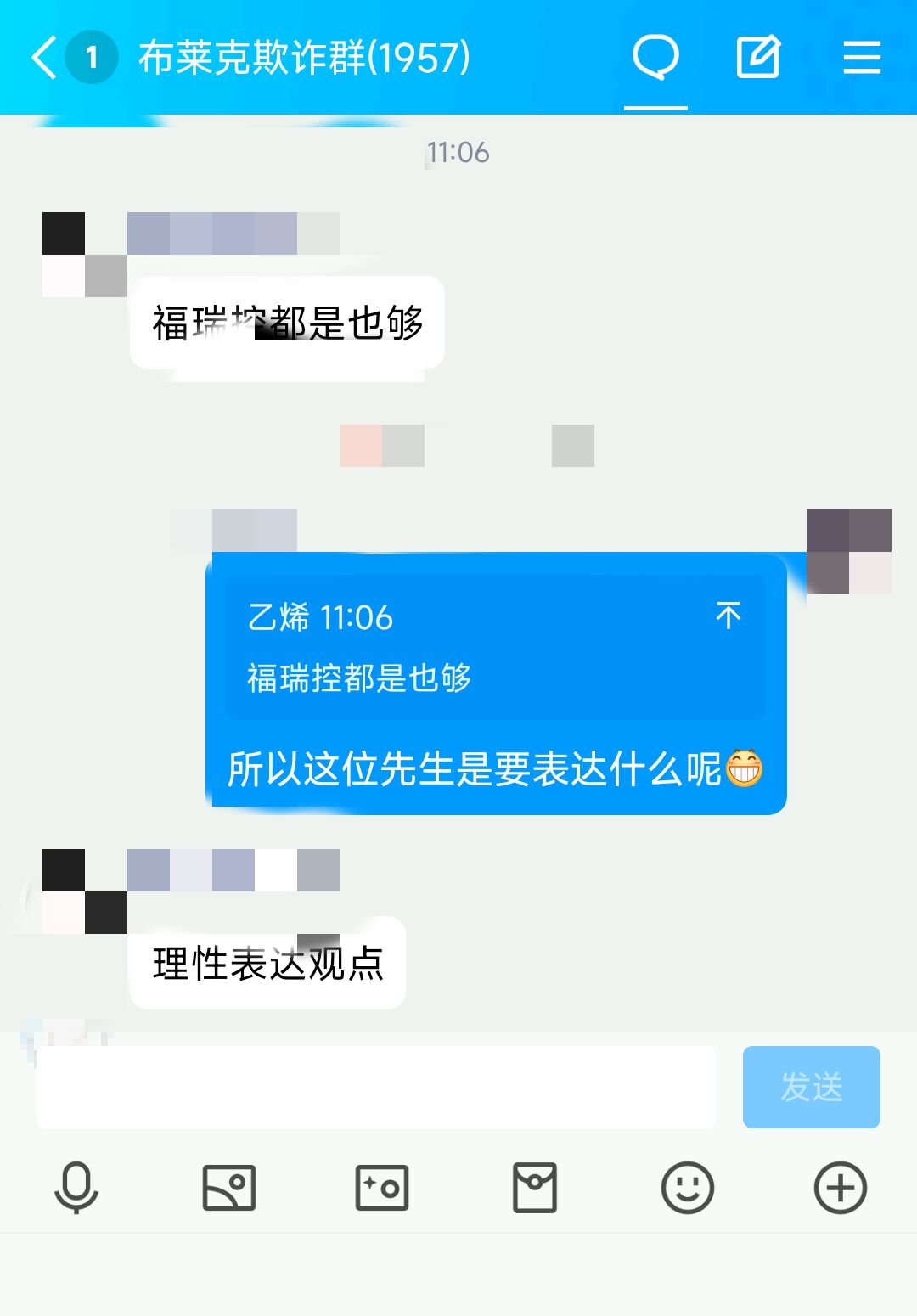Image resolution: width=917 pixels, height=1316 pixels.
Task: View my own avatar beside blue bubble
Action: pos(849,552)
